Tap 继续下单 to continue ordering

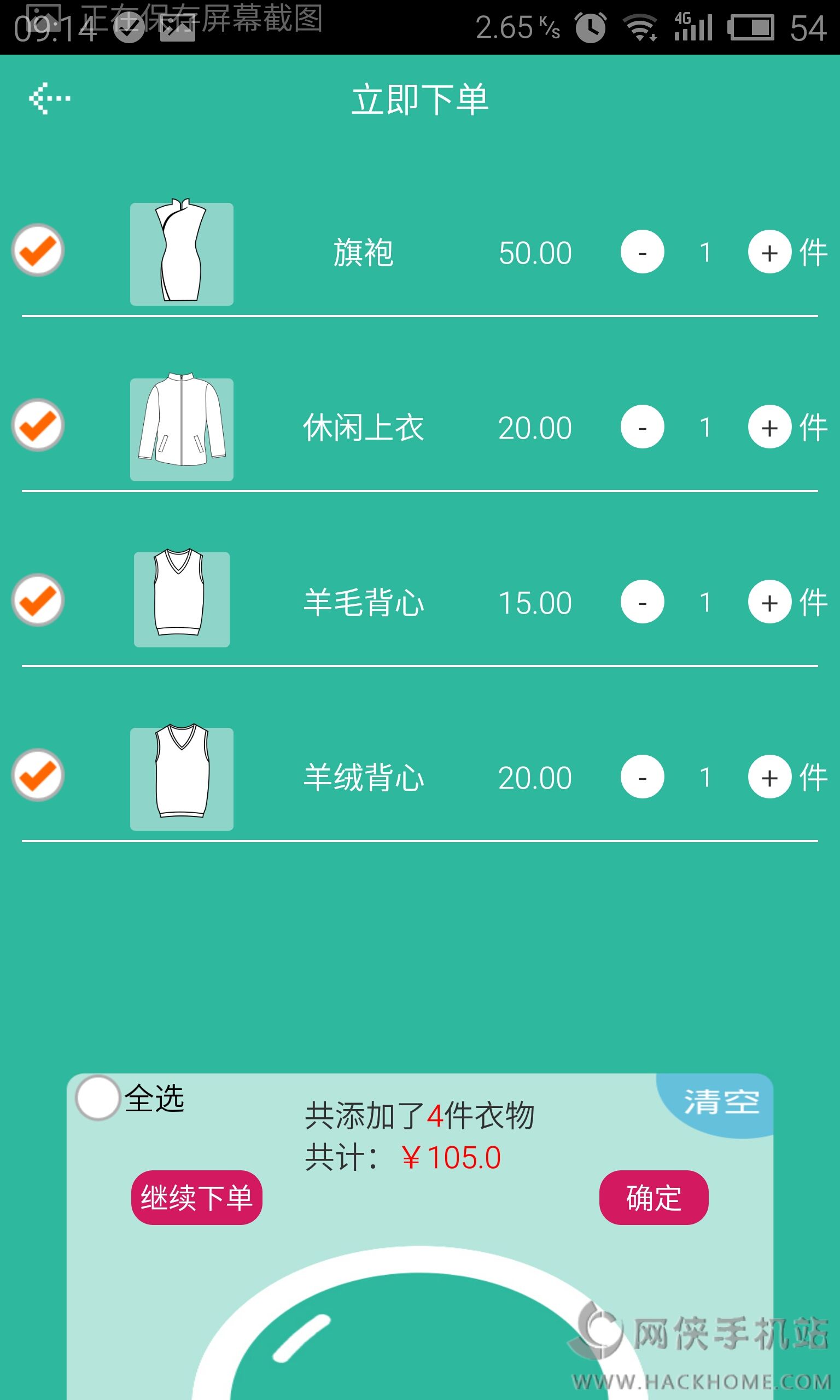[196, 1197]
